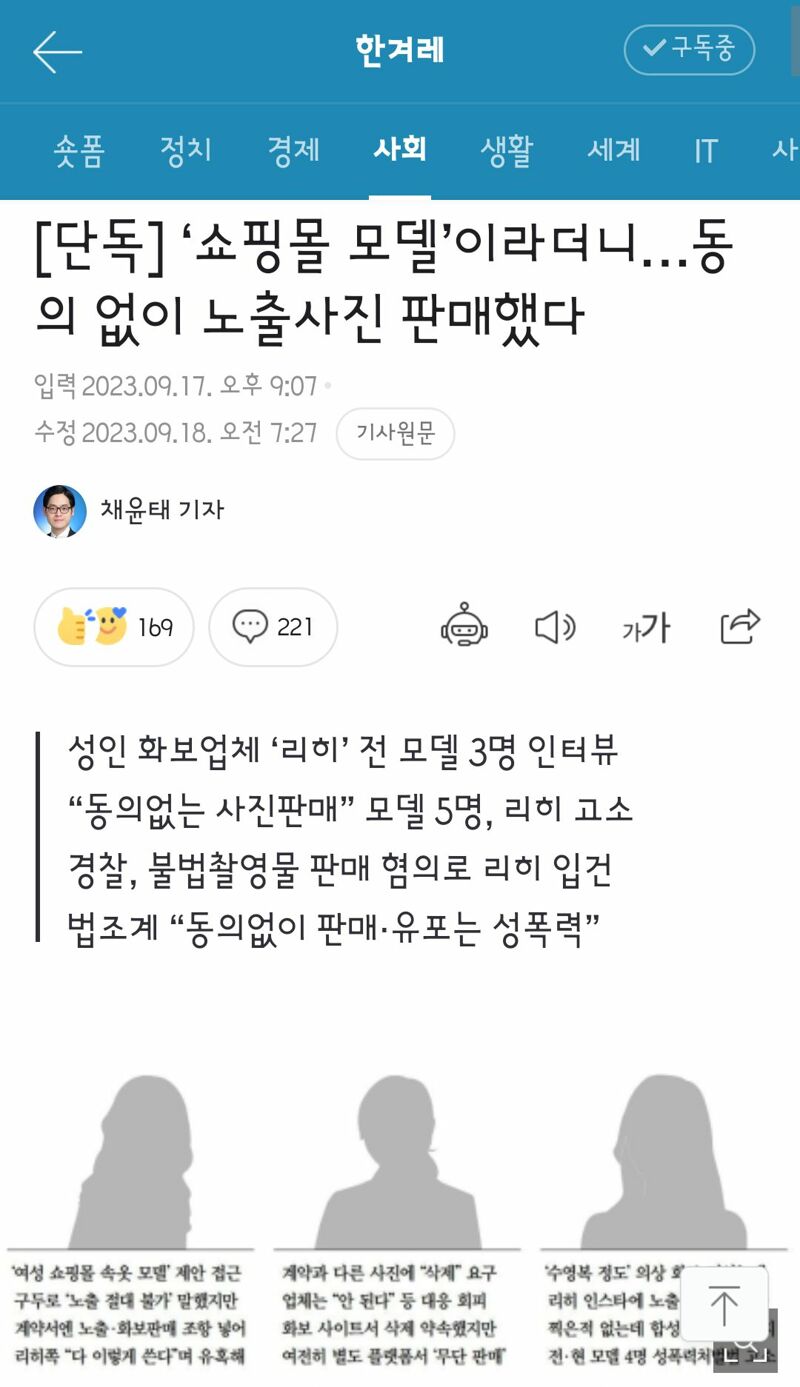Select the 생활 tab
800x1387 pixels.
(x=507, y=150)
